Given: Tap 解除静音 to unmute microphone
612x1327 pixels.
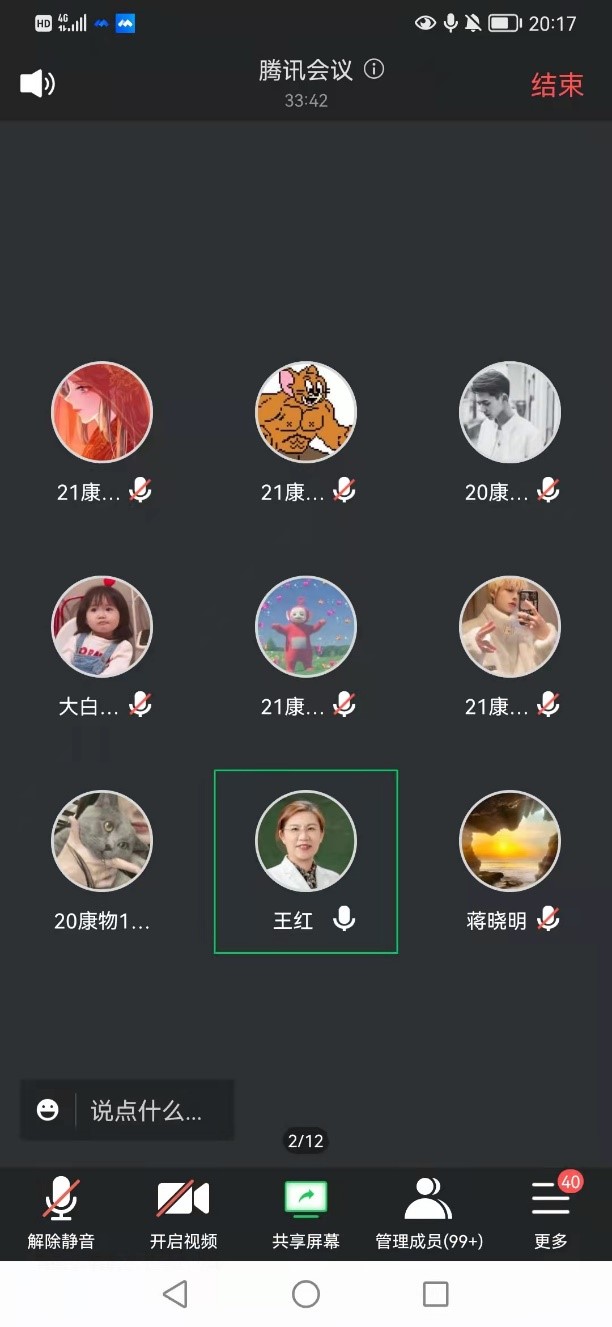Looking at the screenshot, I should 61,1212.
